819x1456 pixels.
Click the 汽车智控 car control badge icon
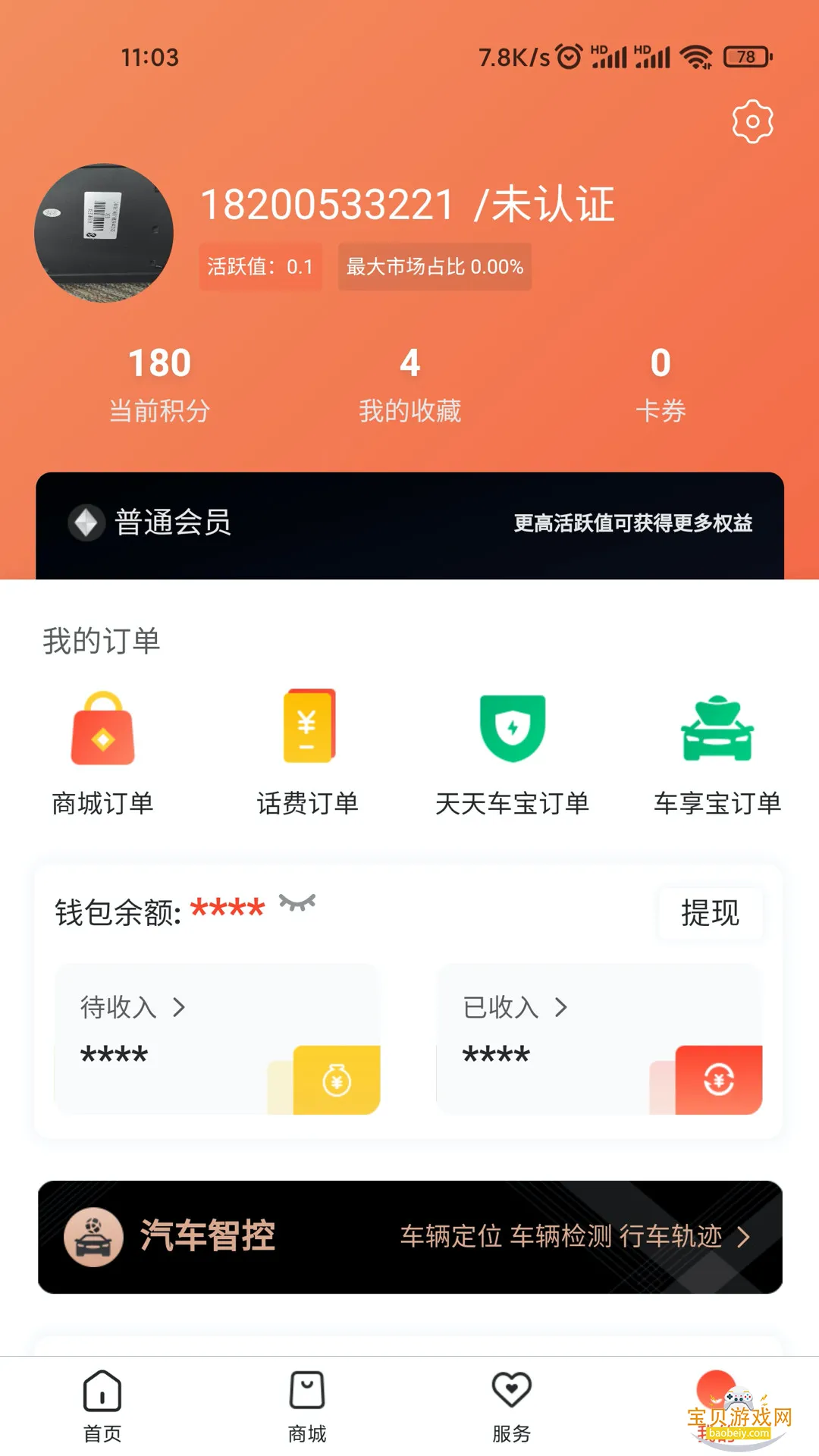tap(91, 1235)
